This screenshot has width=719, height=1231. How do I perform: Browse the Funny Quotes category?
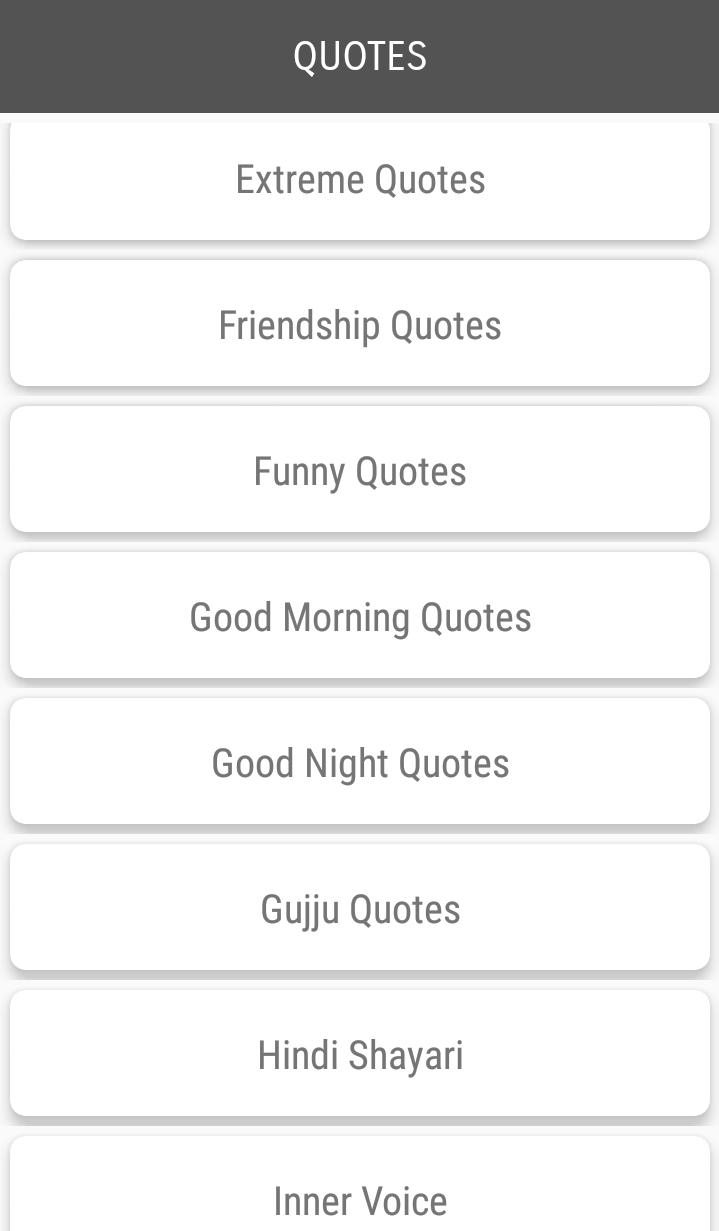(x=360, y=471)
